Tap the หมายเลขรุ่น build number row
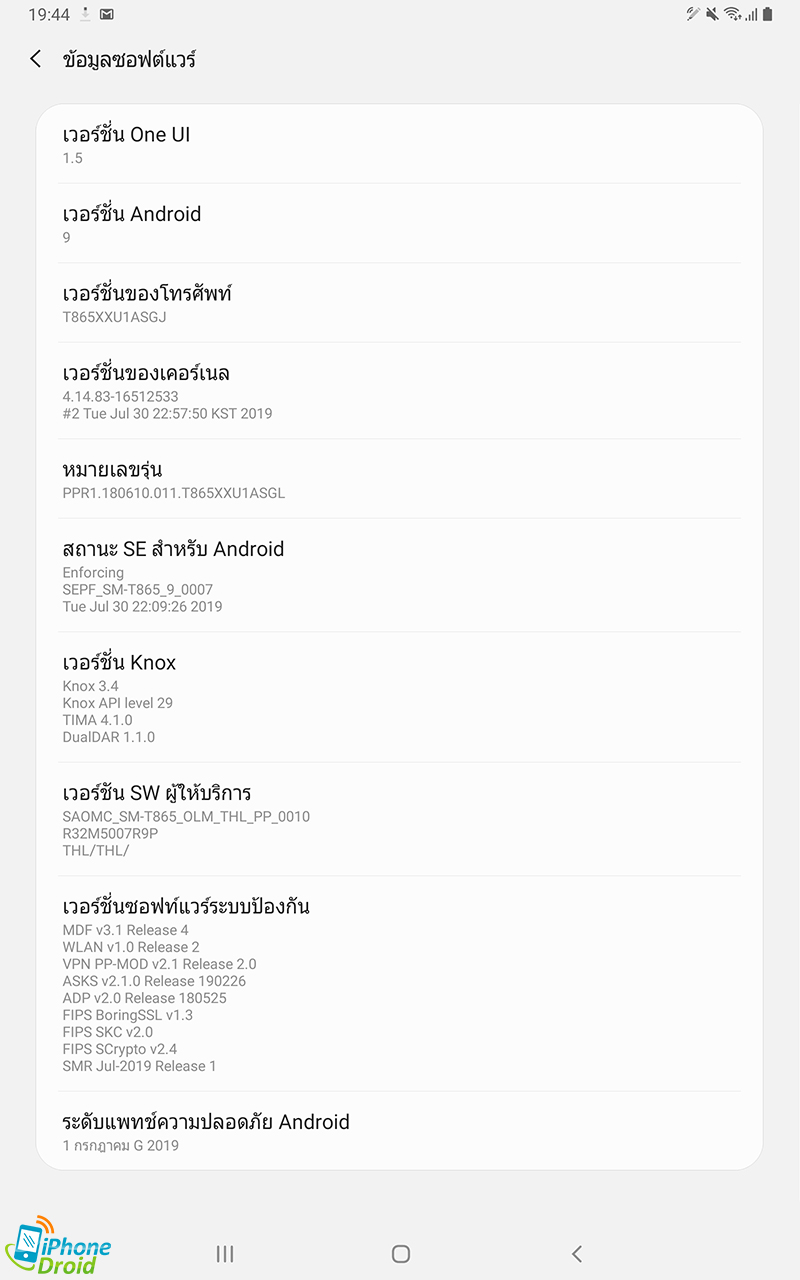This screenshot has height=1280, width=800. coord(400,479)
